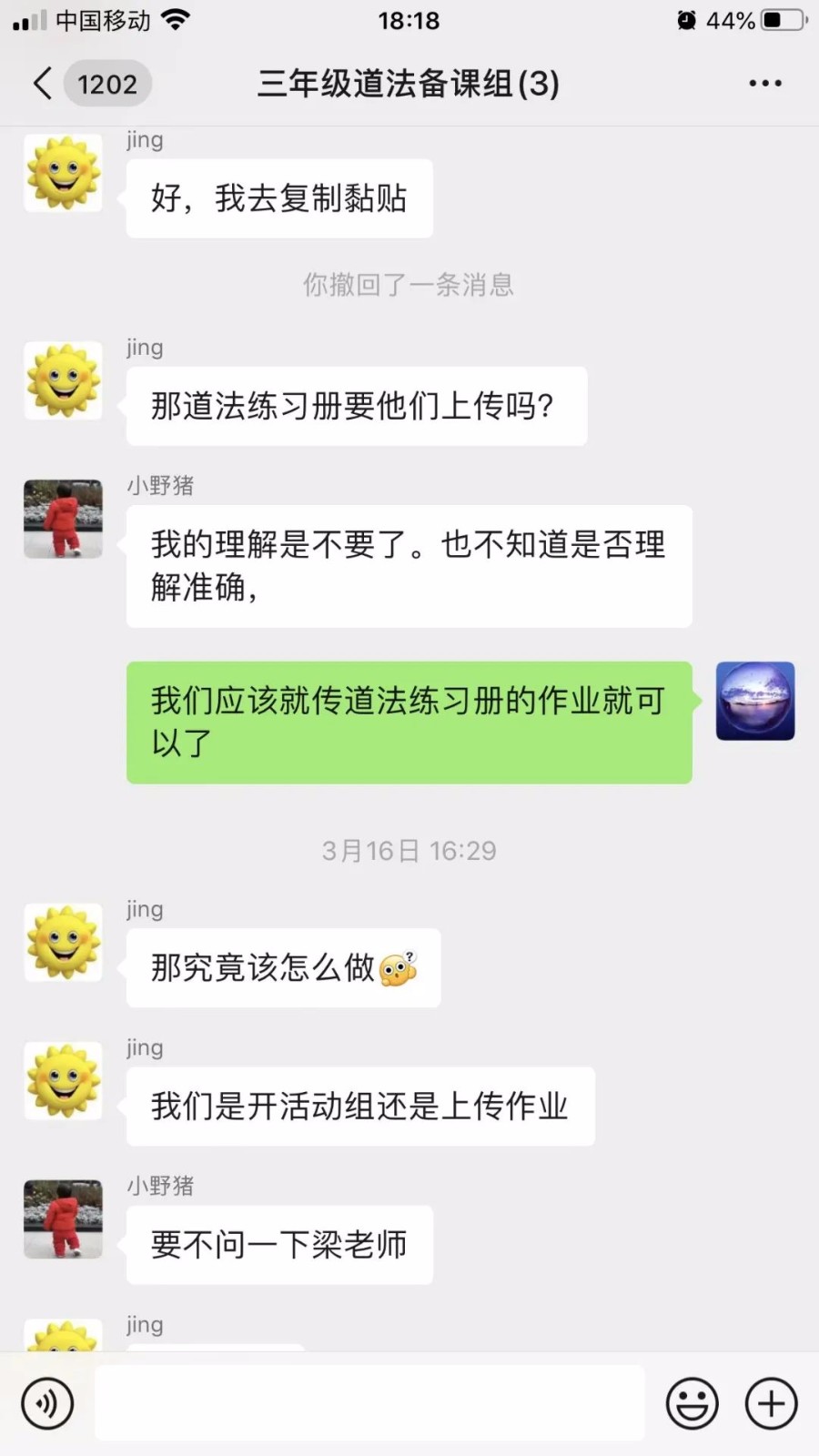Open 小野猪's avatar beside 我的理解是不要了

(63, 519)
